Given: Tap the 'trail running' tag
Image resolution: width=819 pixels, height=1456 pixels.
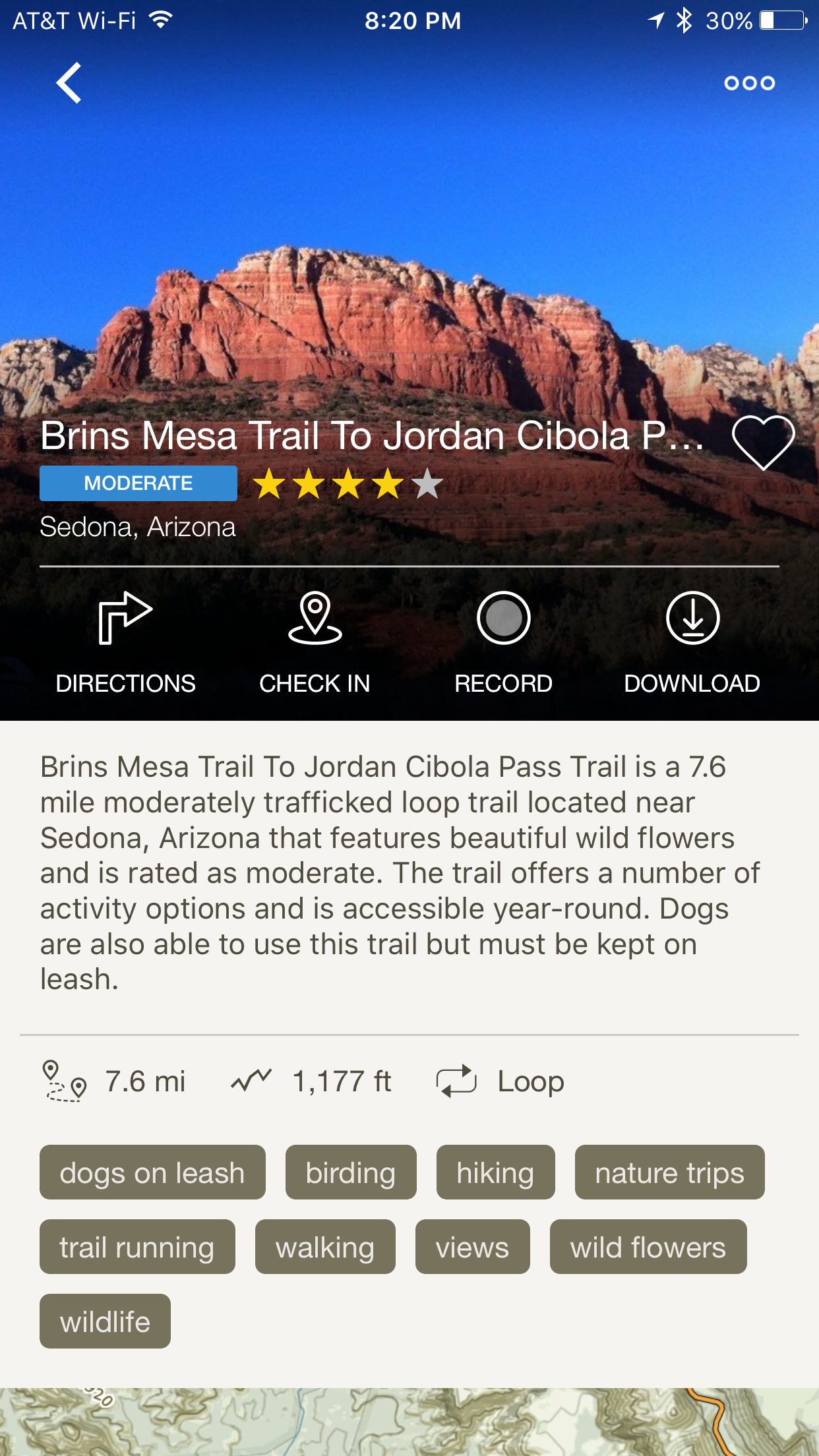Looking at the screenshot, I should pos(137,1247).
